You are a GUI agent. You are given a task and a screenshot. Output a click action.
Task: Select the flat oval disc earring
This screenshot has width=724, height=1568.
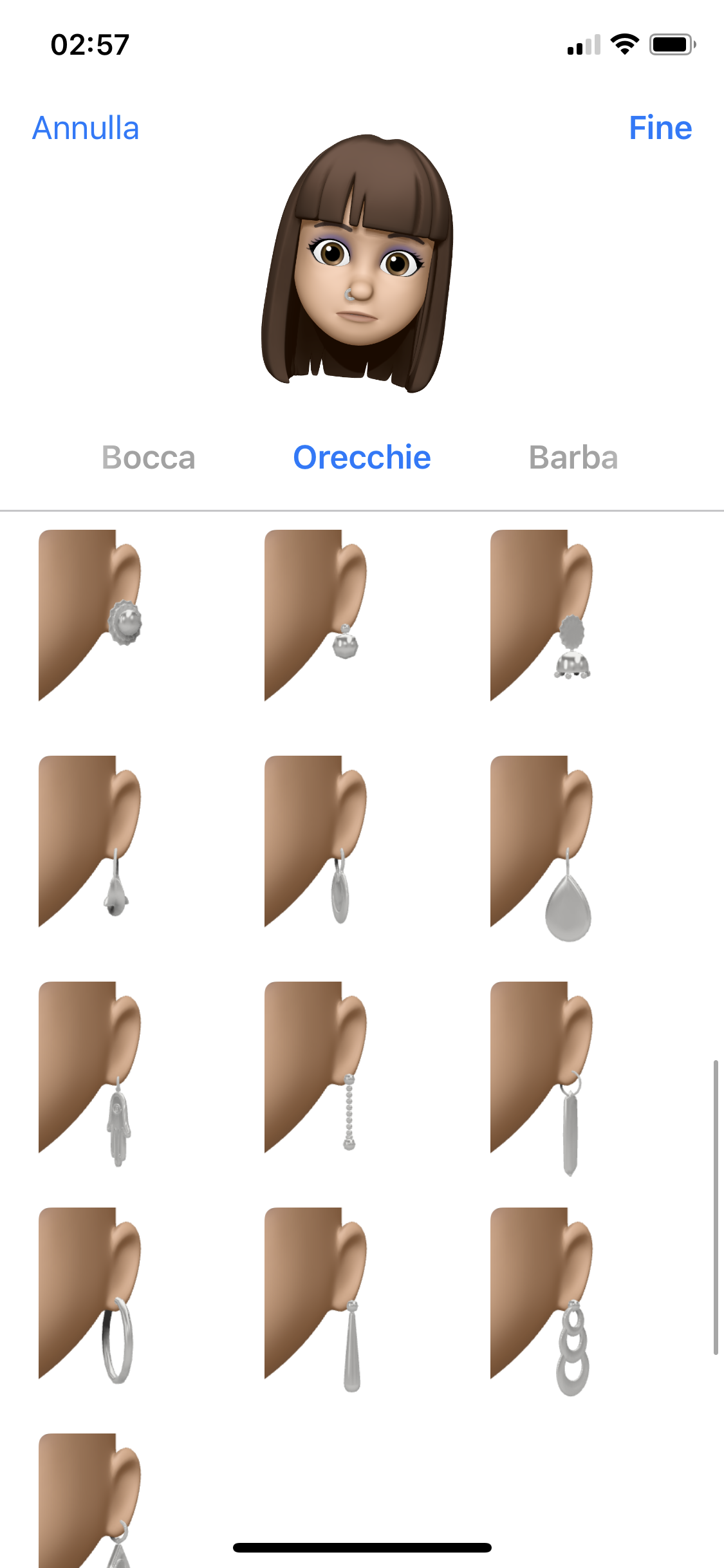(317, 841)
